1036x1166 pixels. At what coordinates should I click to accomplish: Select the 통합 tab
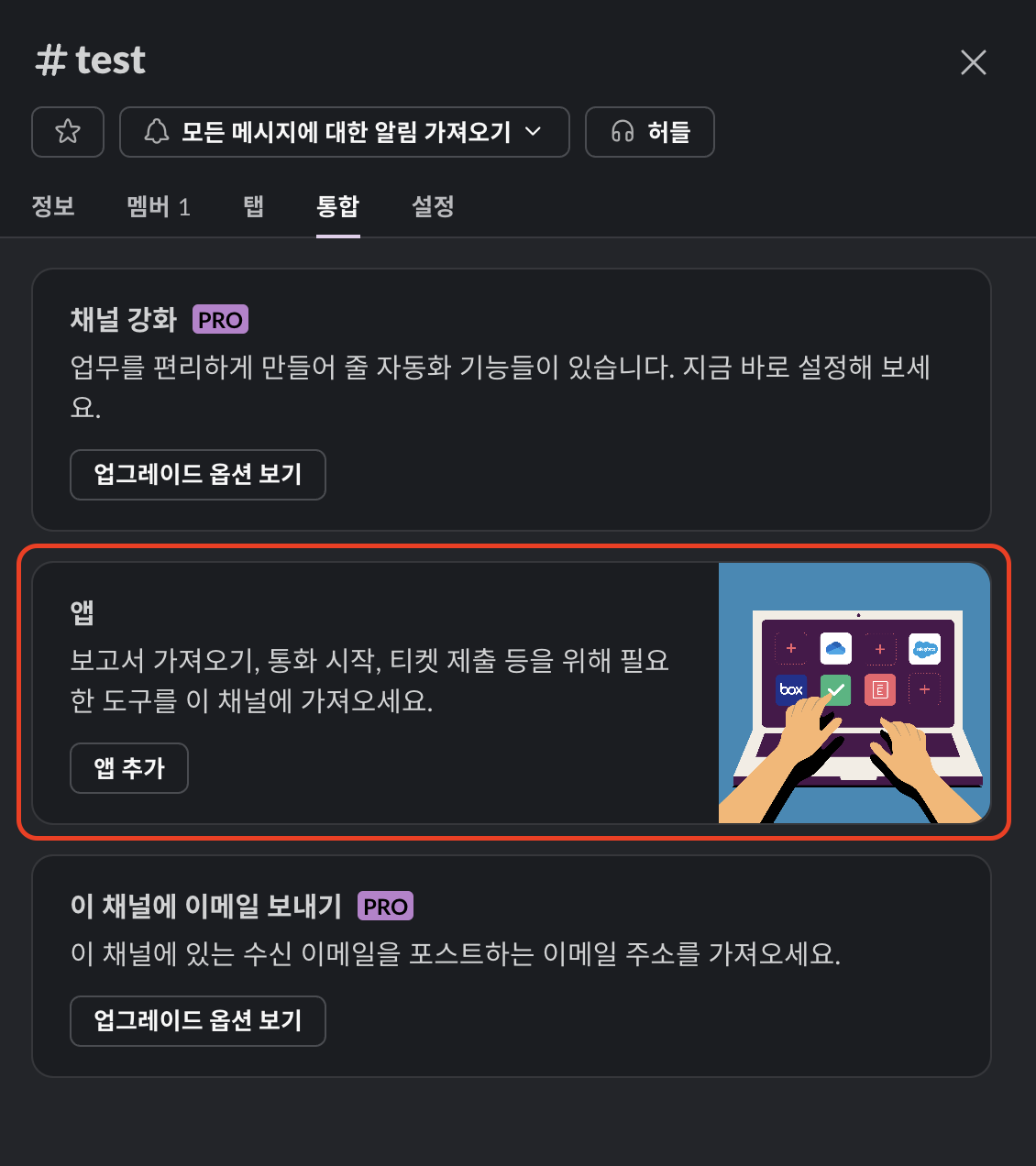pyautogui.click(x=337, y=206)
